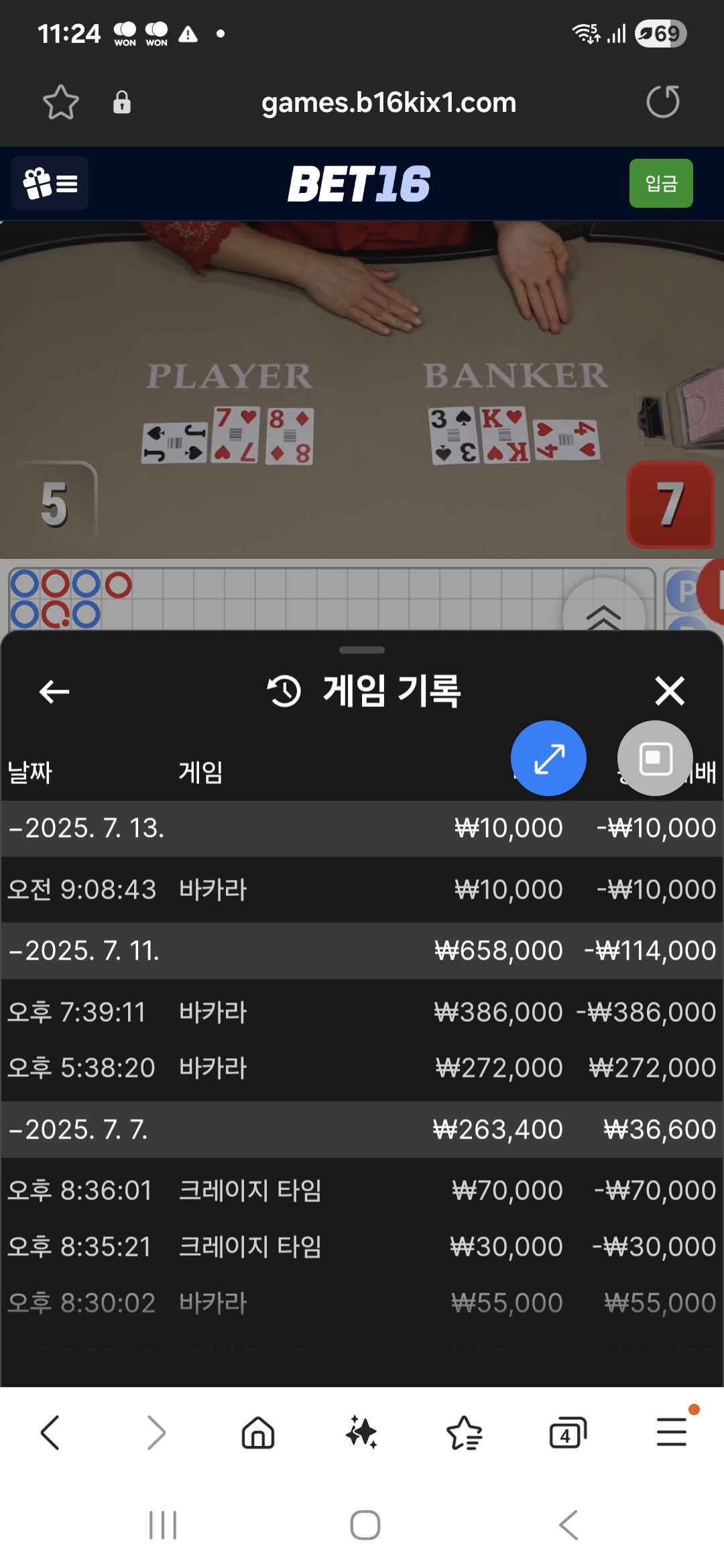Image resolution: width=724 pixels, height=1568 pixels.
Task: Close the 게임 기록 panel
Action: coord(670,691)
